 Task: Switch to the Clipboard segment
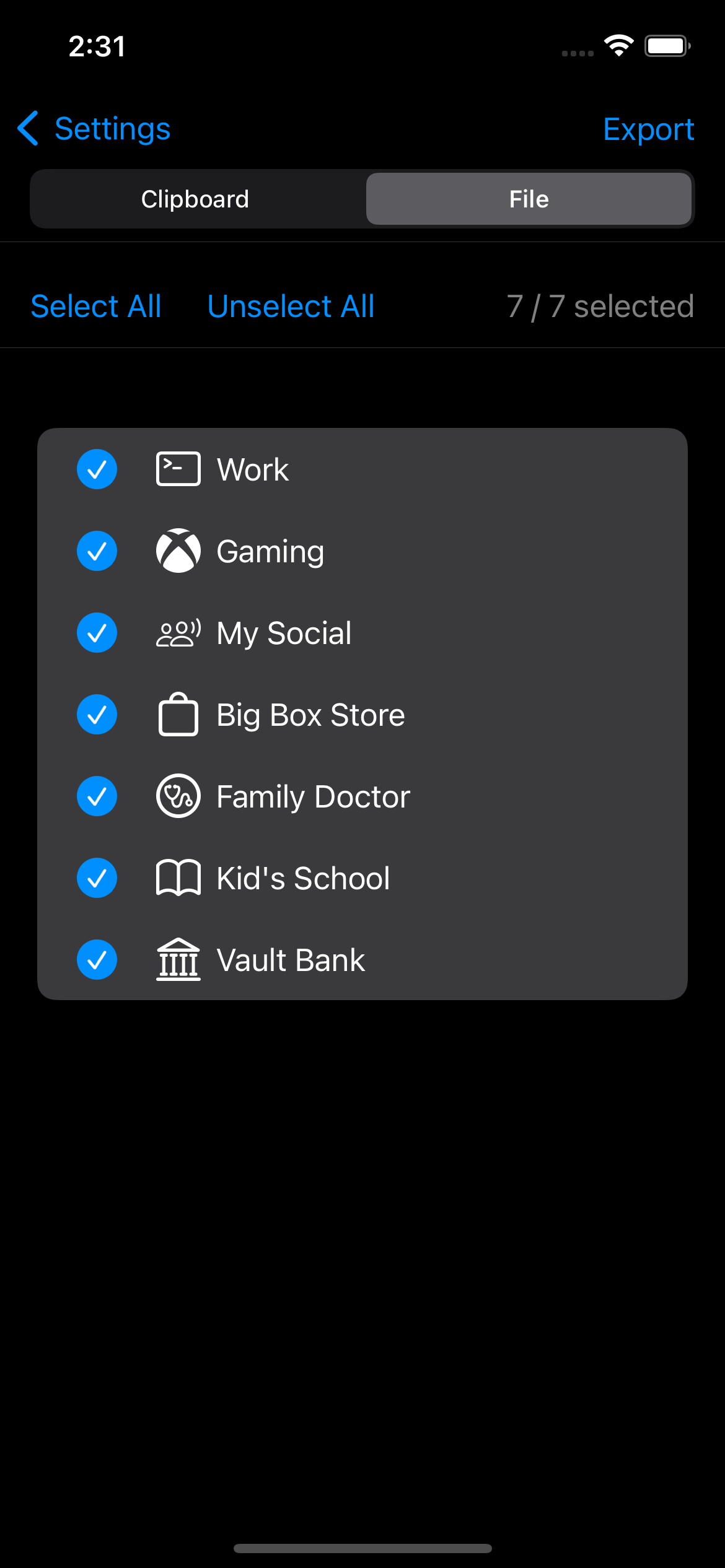(x=195, y=199)
